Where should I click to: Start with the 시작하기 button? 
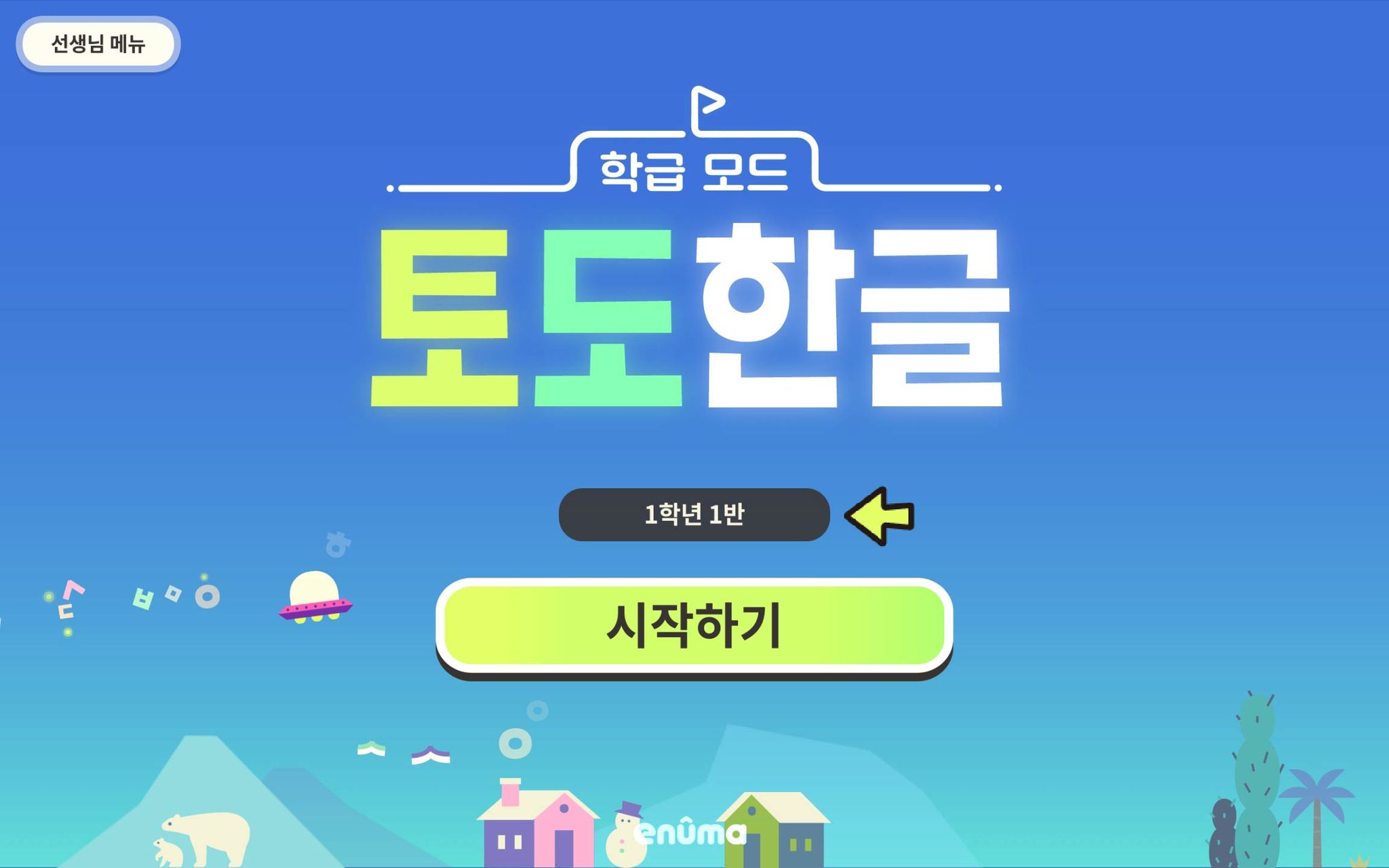pyautogui.click(x=694, y=625)
